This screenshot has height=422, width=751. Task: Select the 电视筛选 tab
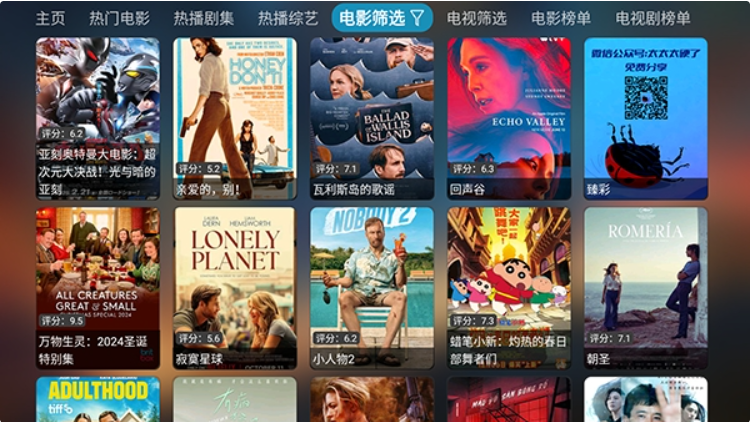click(x=476, y=18)
